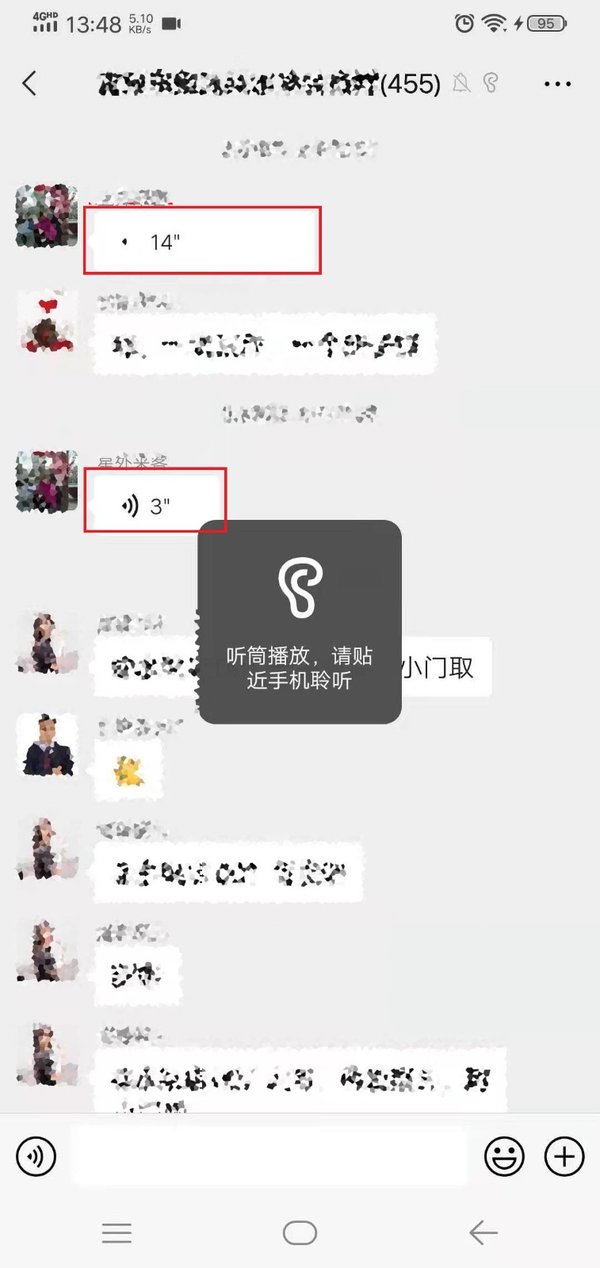
Task: Go back from the group chat
Action: [29, 84]
